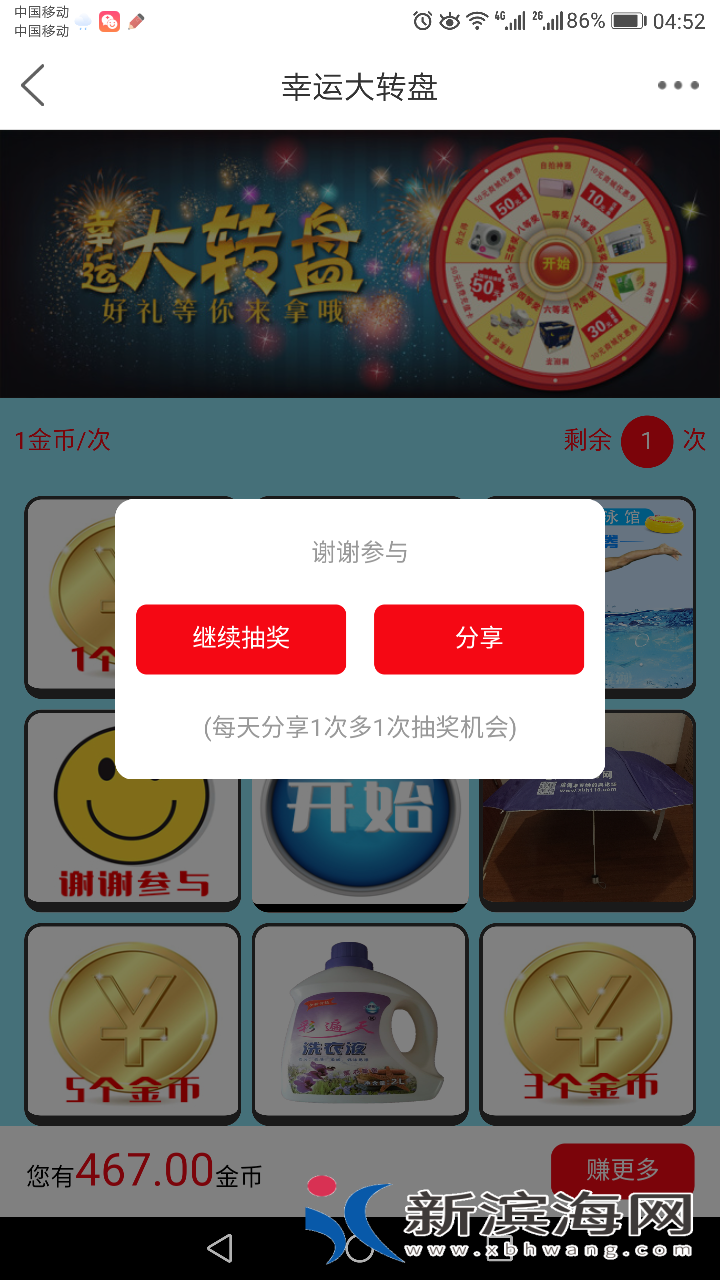Image resolution: width=720 pixels, height=1280 pixels.
Task: Tap the 赚更多 button
Action: coord(622,1170)
